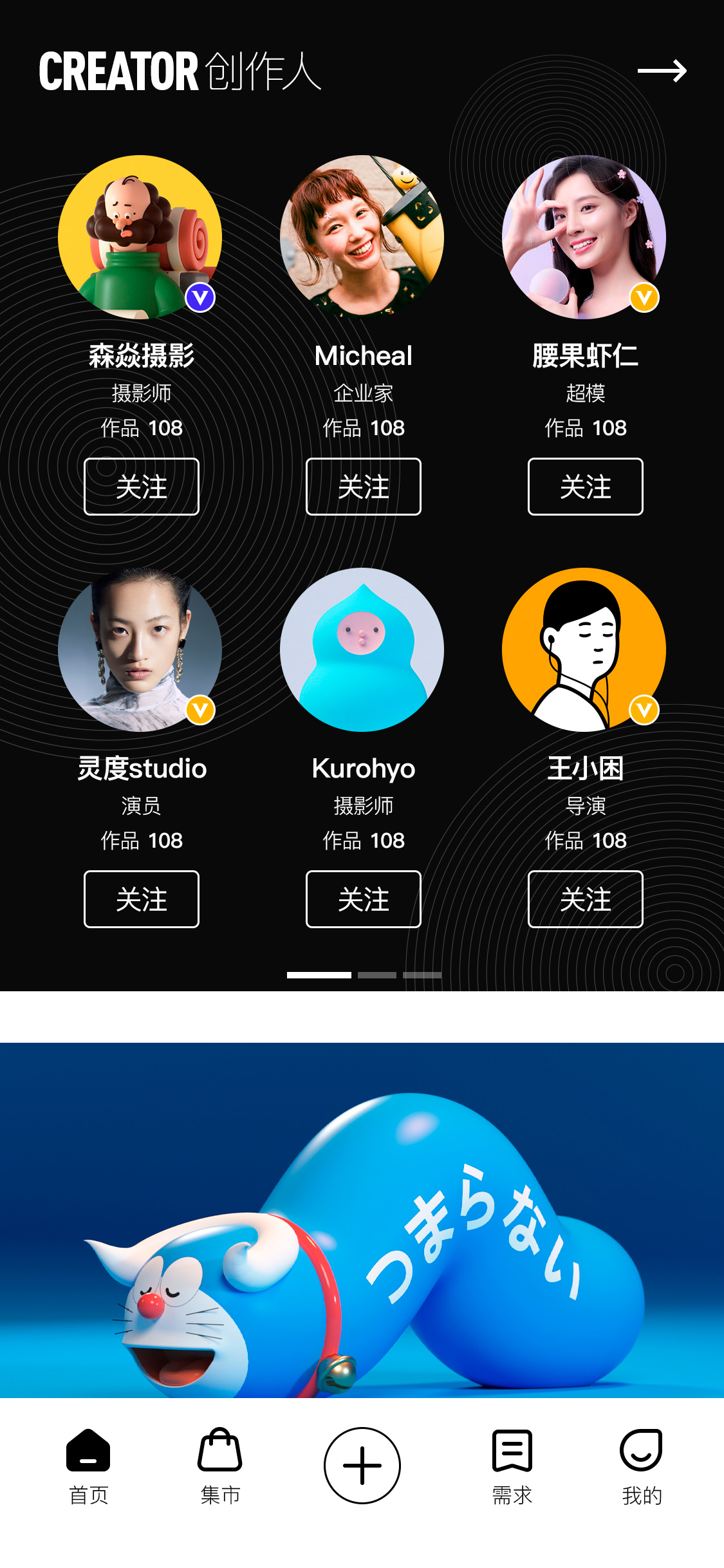Open the blue Doraemon artwork banner
724x1568 pixels.
(362, 1220)
